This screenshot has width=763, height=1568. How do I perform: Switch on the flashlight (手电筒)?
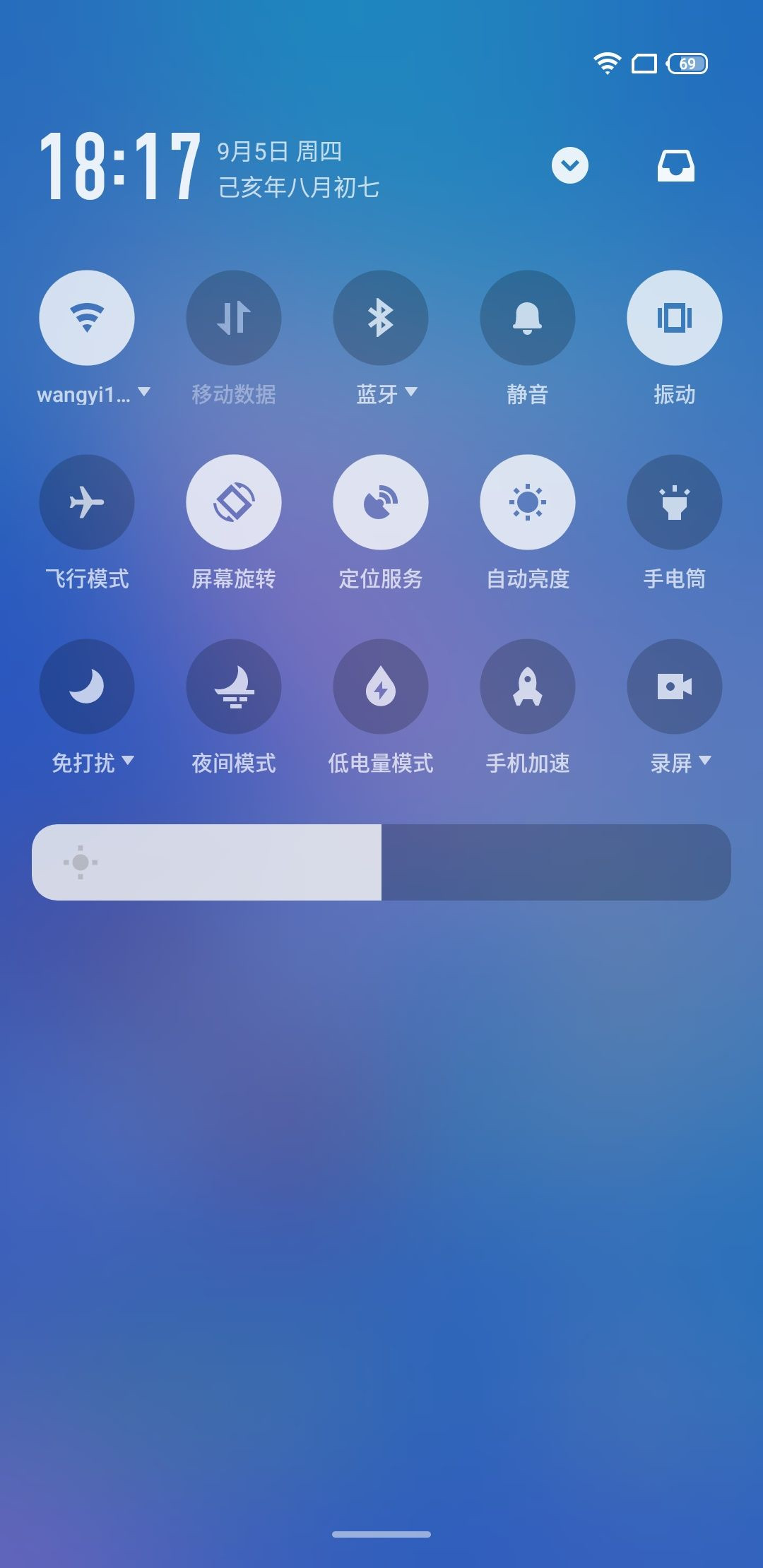point(675,502)
